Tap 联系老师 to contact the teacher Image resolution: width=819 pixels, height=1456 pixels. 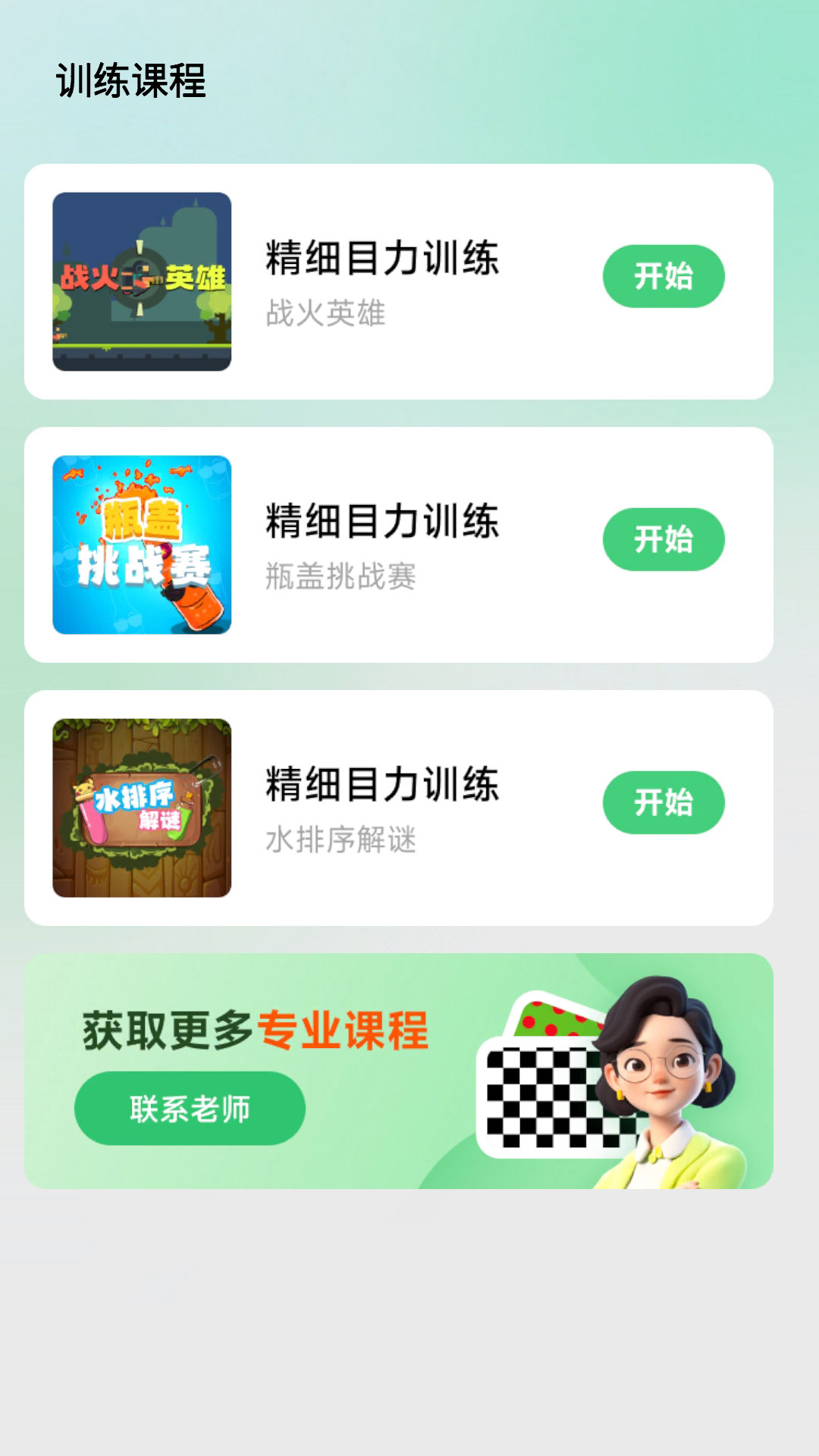click(x=190, y=1108)
